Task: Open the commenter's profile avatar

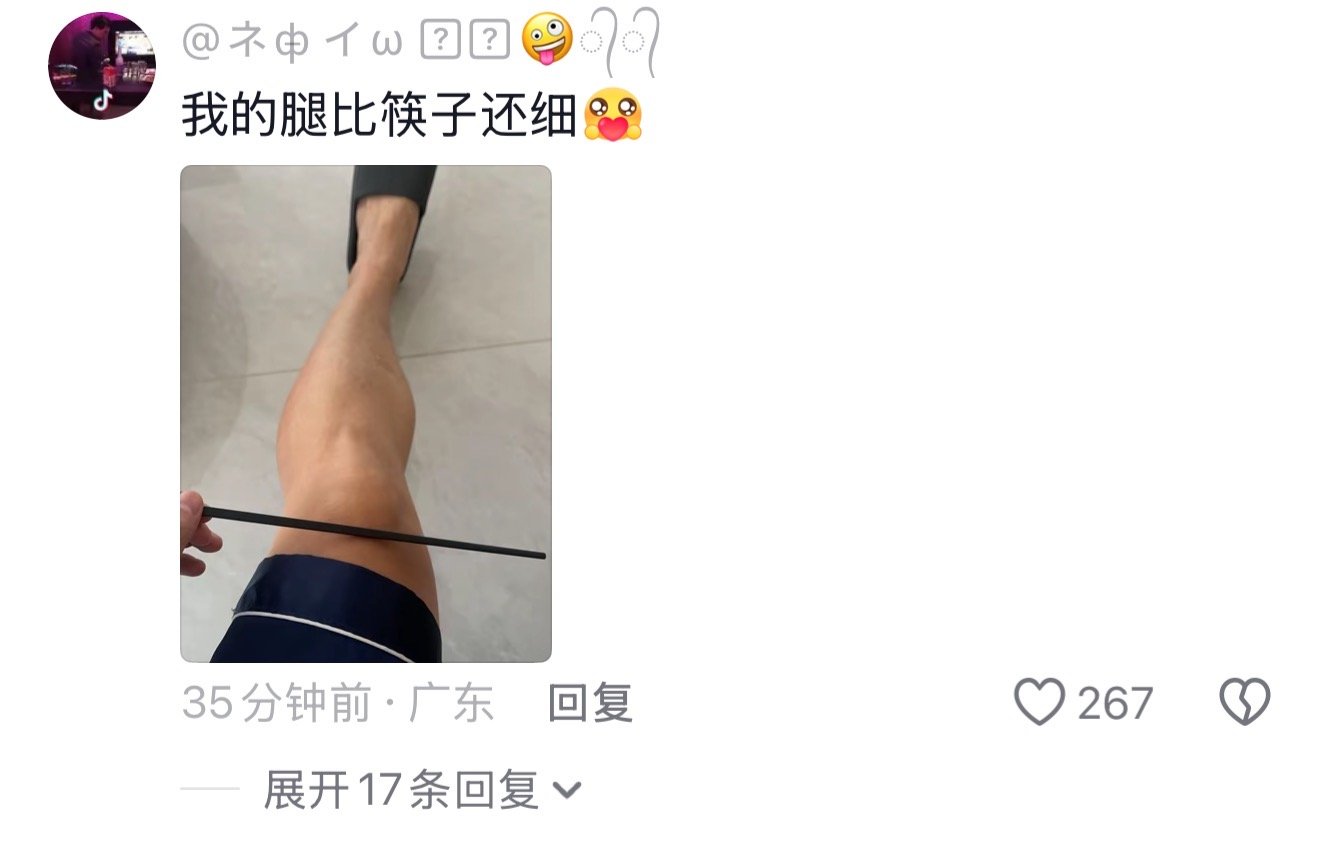Action: tap(102, 66)
